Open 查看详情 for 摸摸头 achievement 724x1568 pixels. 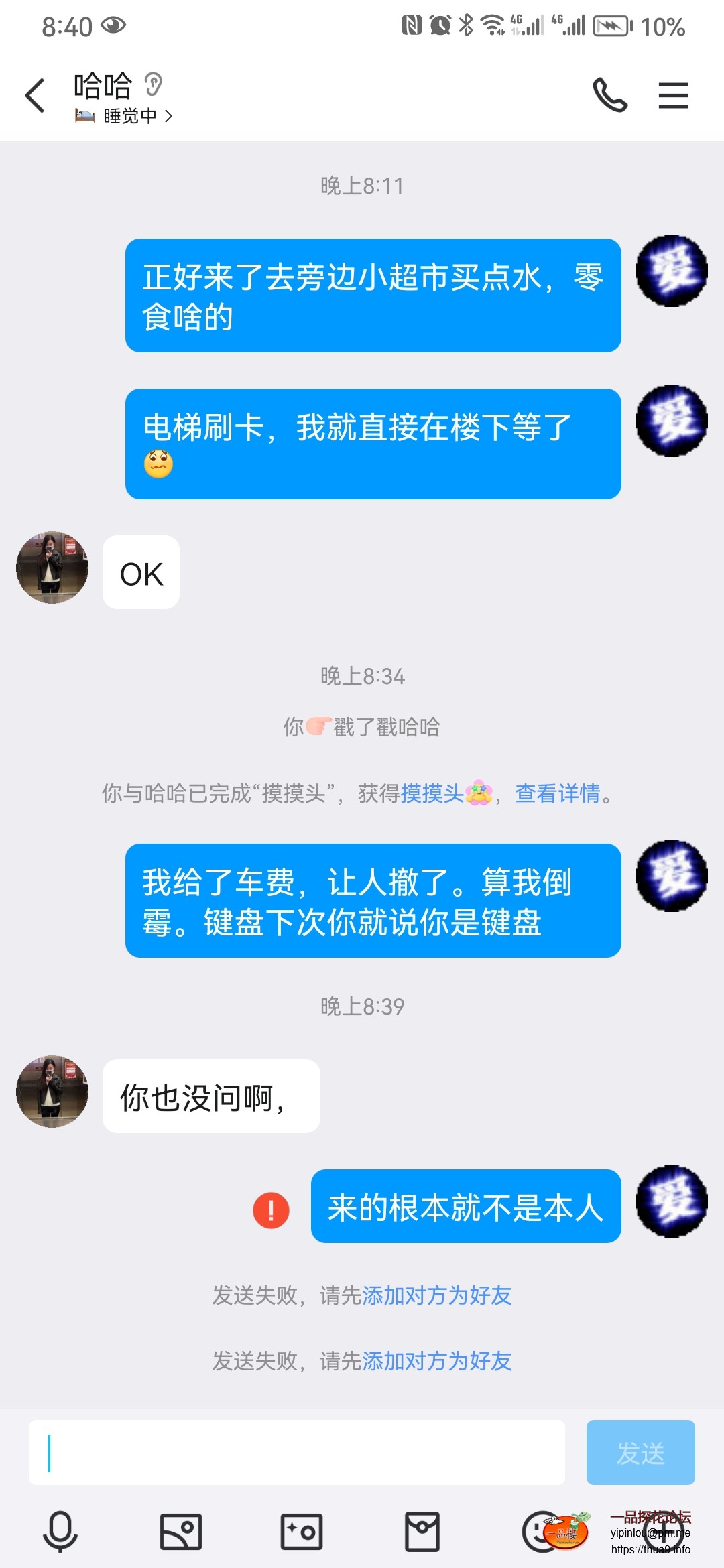click(x=558, y=793)
